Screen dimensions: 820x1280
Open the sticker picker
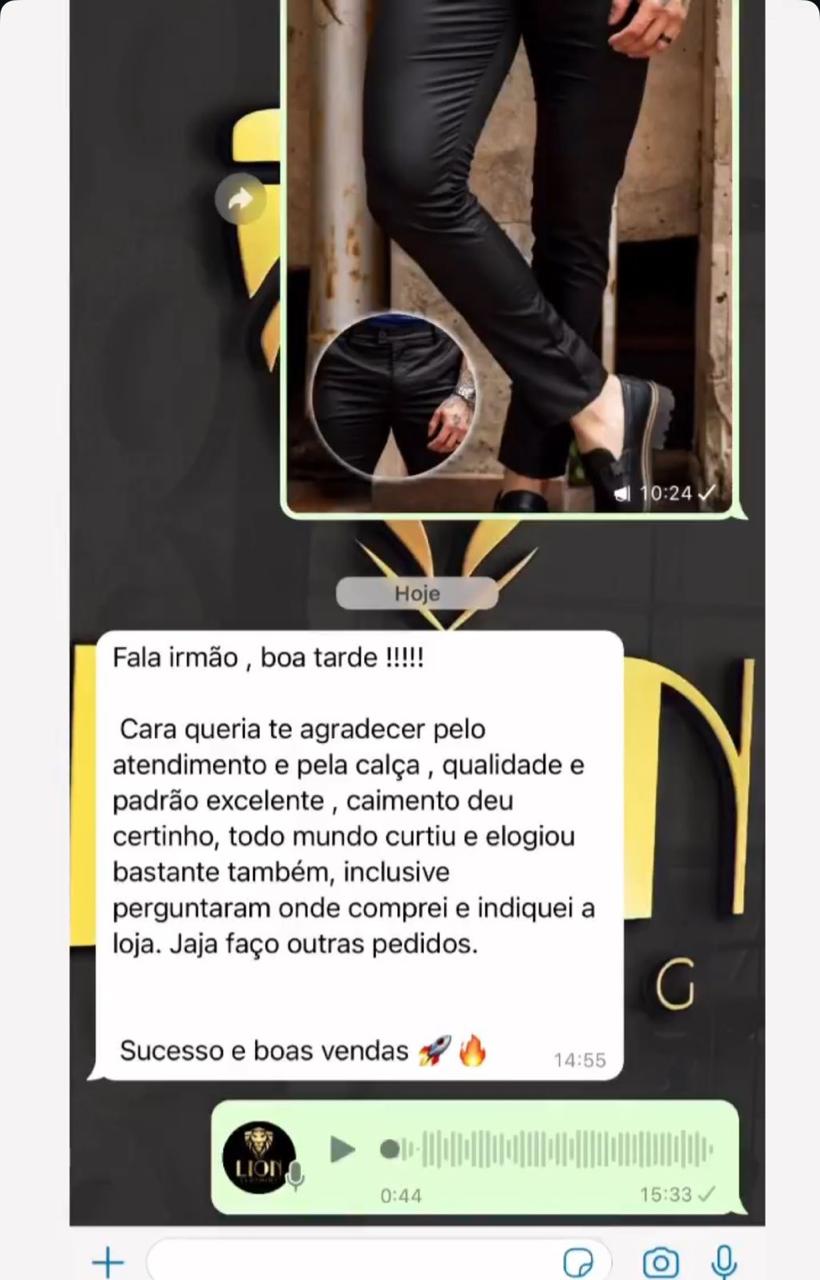(579, 1262)
